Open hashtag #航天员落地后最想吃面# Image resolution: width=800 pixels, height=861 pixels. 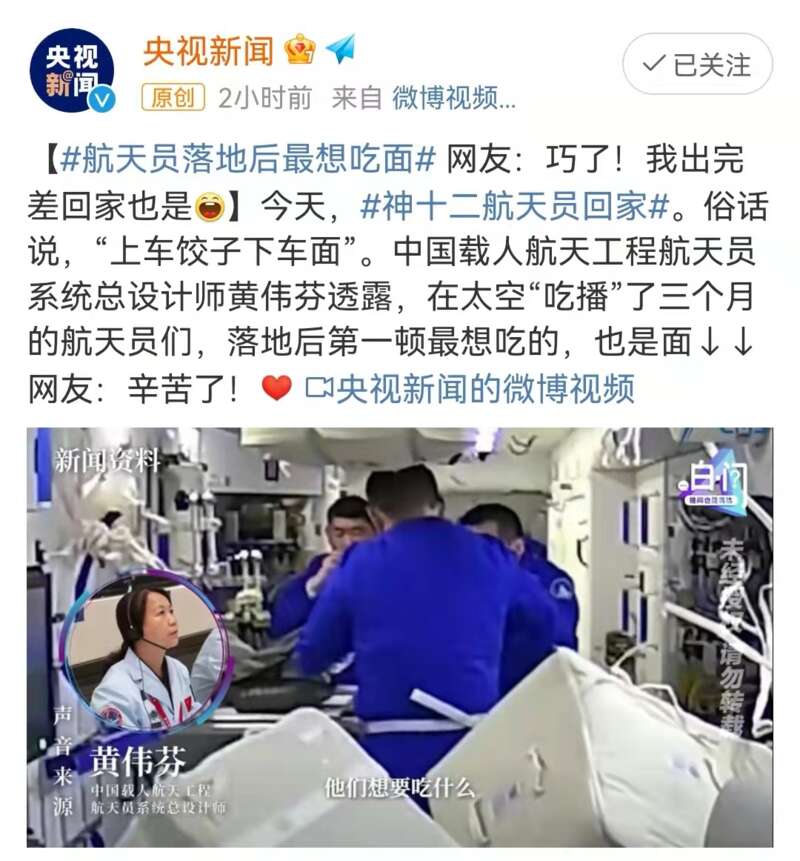click(x=249, y=160)
